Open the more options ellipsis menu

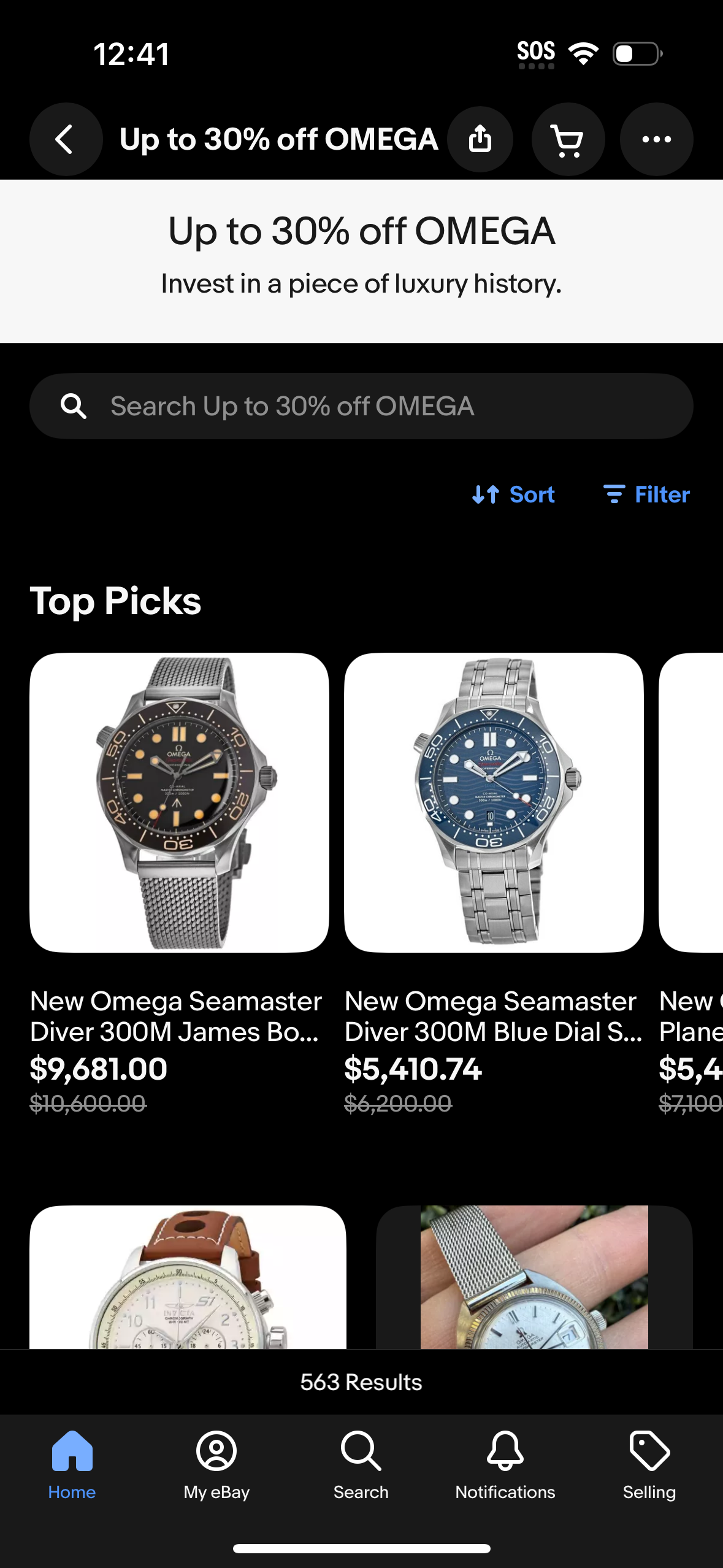coord(656,139)
